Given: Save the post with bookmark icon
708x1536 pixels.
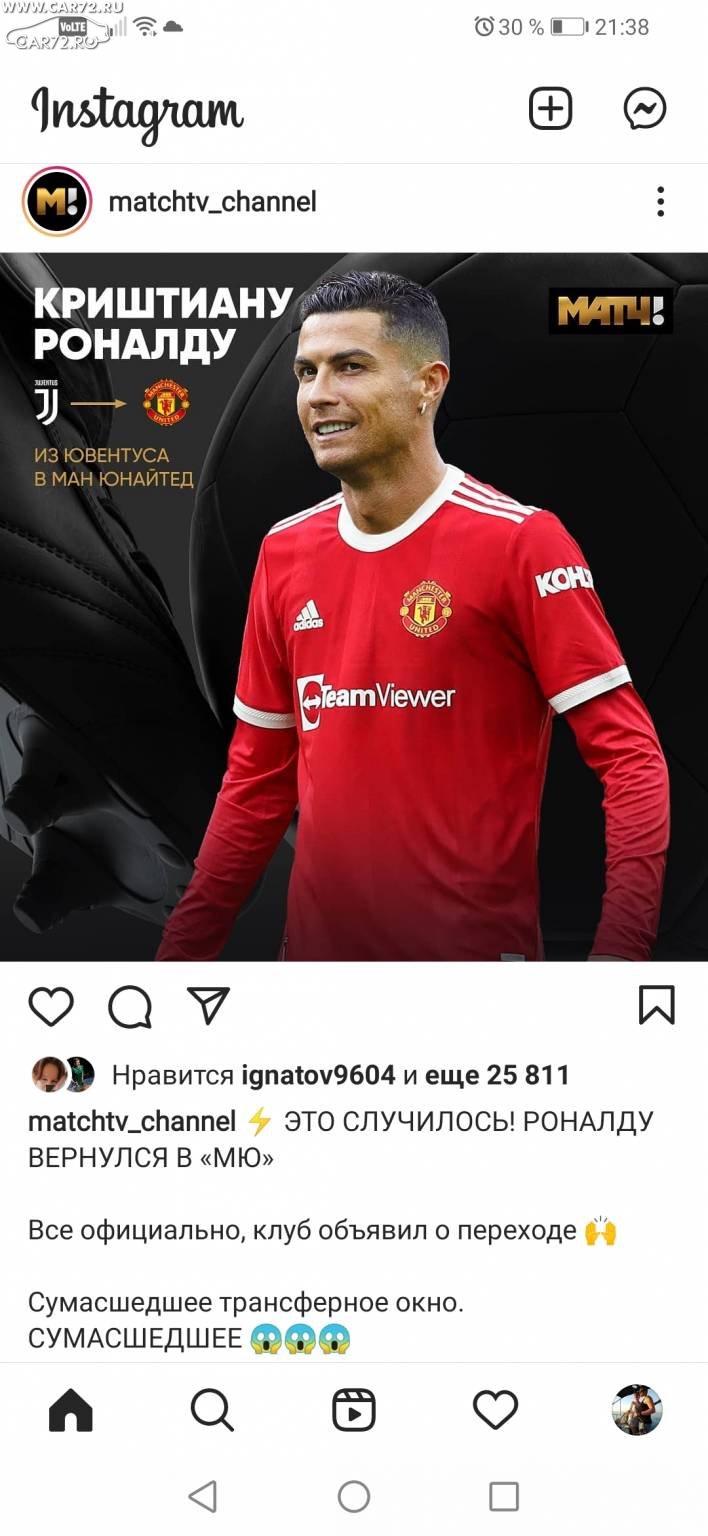Looking at the screenshot, I should point(657,1005).
